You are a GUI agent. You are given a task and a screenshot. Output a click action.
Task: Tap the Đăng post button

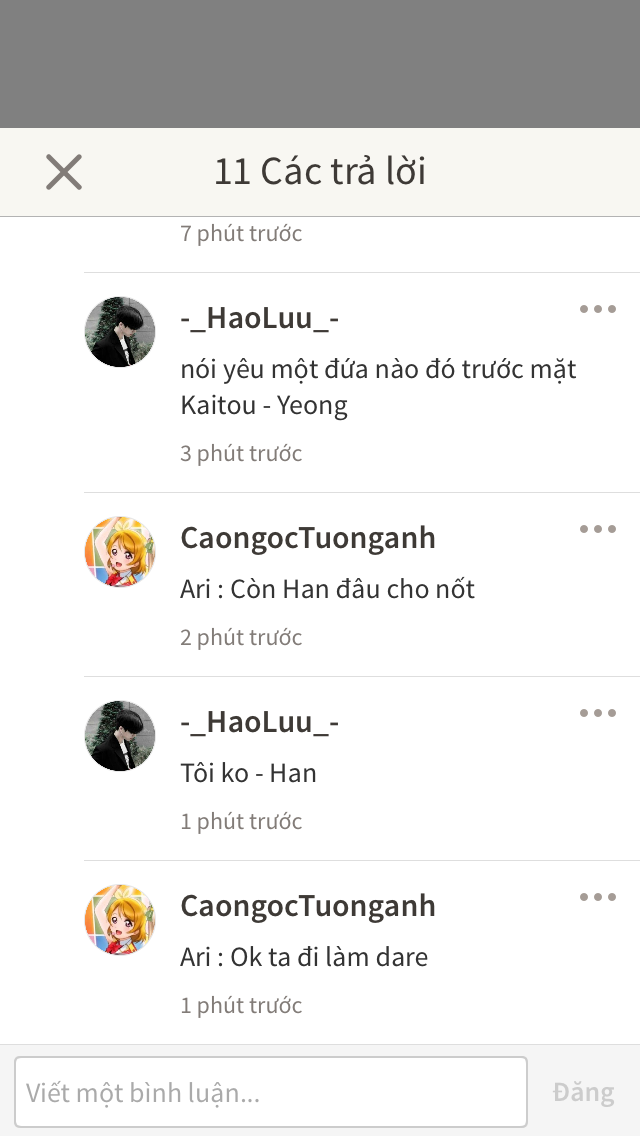[583, 1092]
